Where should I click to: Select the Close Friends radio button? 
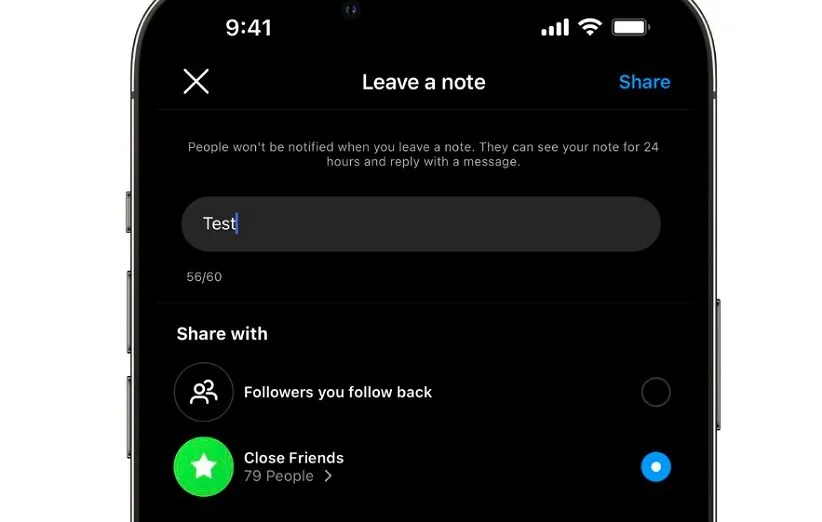click(655, 466)
